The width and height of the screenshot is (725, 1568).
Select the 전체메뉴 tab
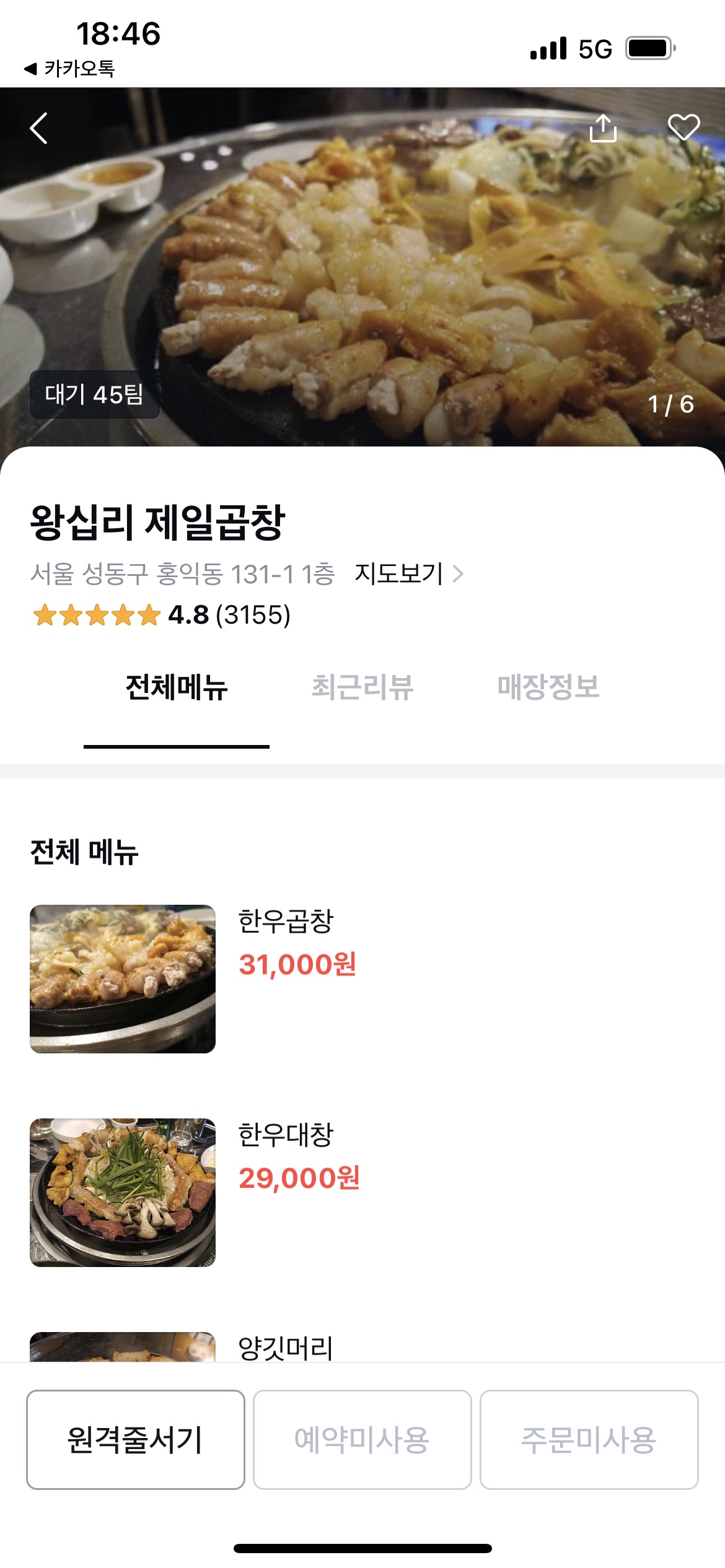[177, 687]
